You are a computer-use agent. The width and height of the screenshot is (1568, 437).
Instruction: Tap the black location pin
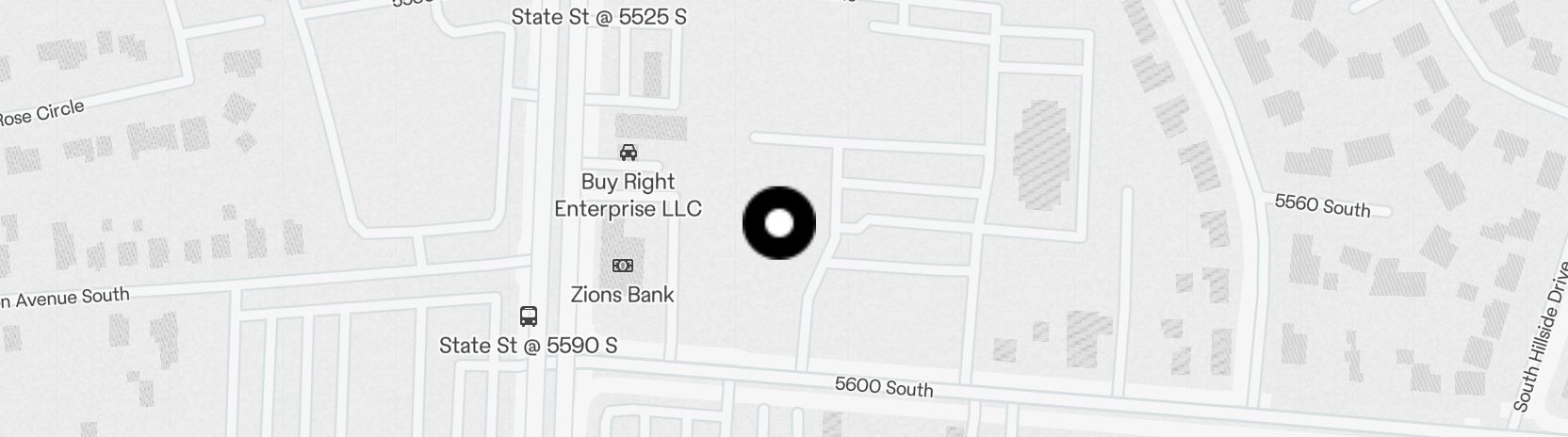[x=779, y=223]
